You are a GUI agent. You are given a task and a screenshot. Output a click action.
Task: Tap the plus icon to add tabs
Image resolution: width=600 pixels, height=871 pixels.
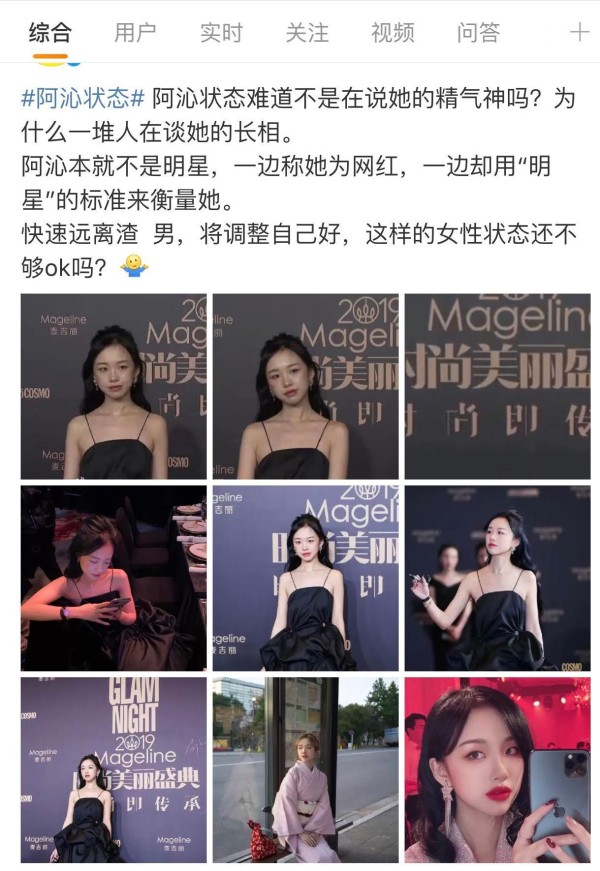(x=579, y=32)
